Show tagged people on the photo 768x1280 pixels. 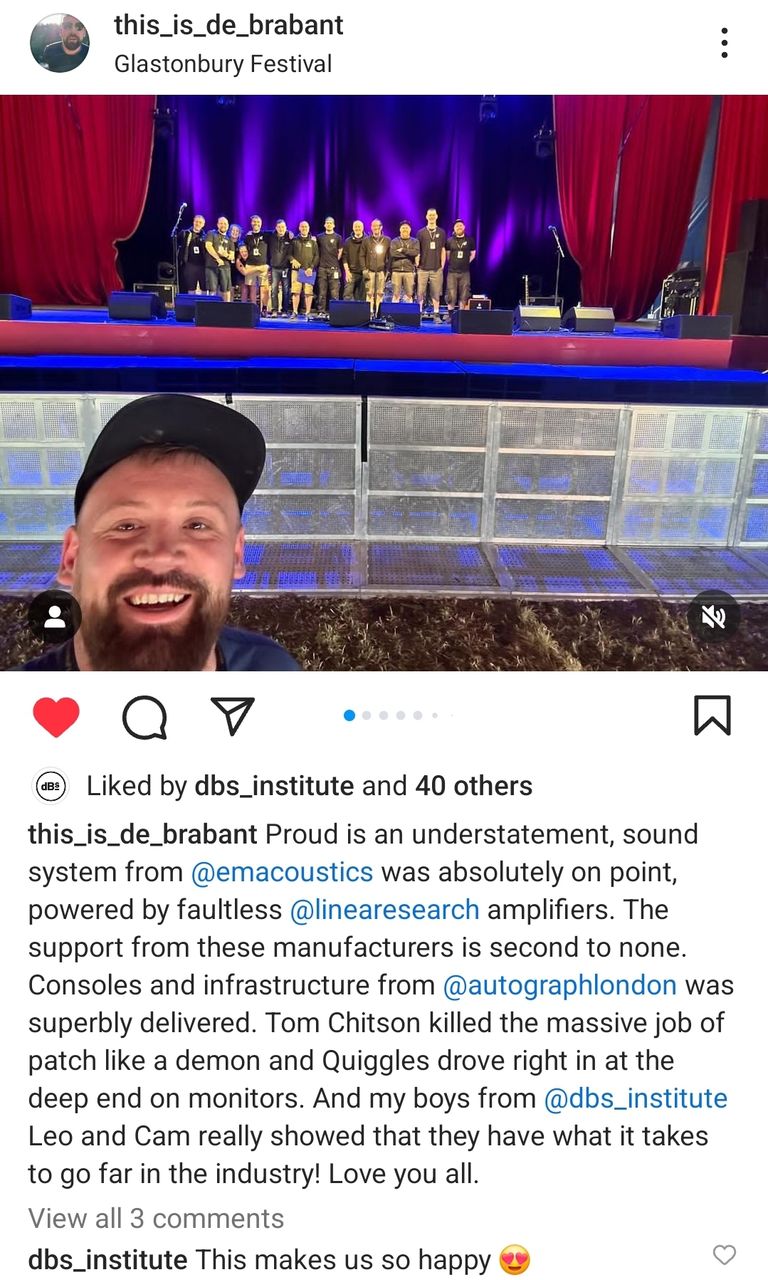[x=55, y=618]
